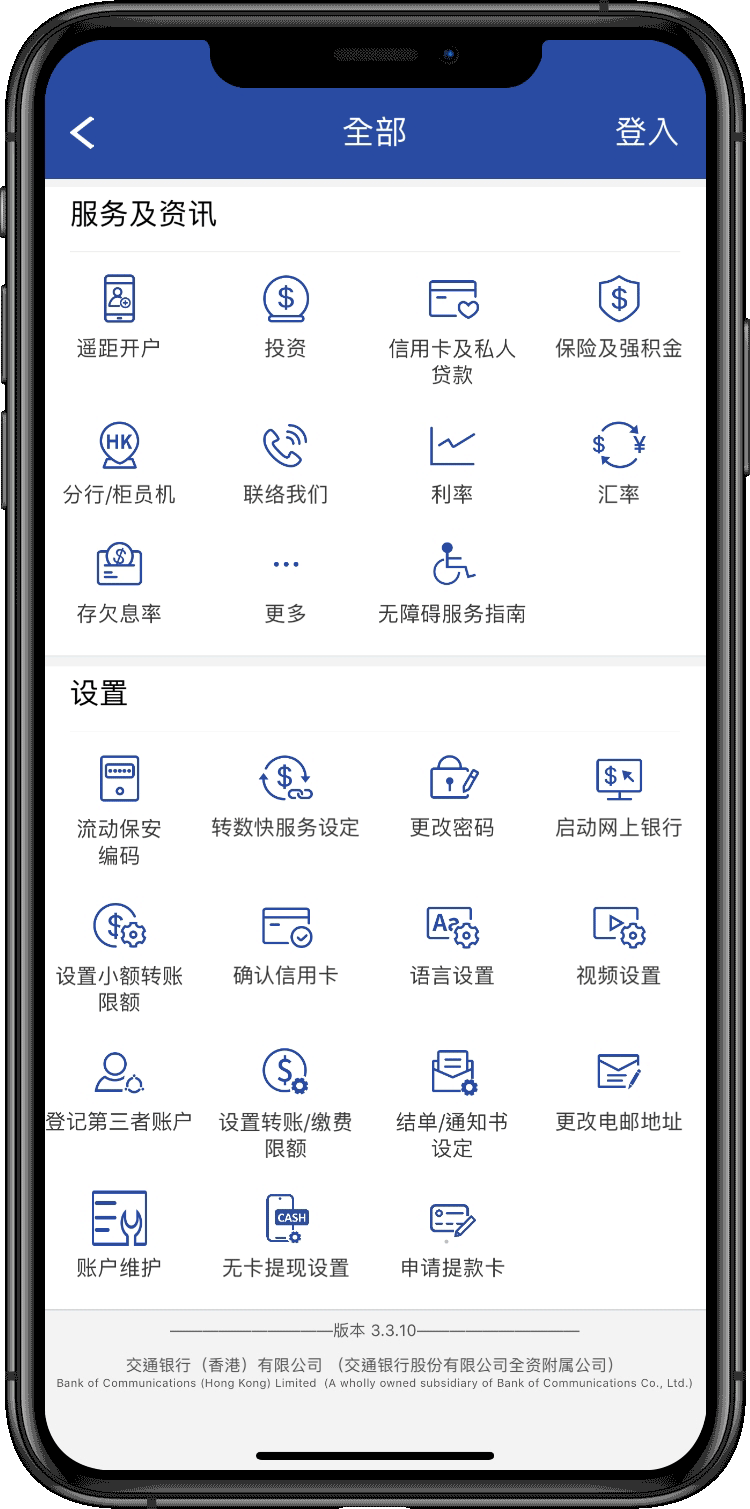Go back using the top-left arrow
Image resolution: width=750 pixels, height=1509 pixels.
pyautogui.click(x=82, y=132)
